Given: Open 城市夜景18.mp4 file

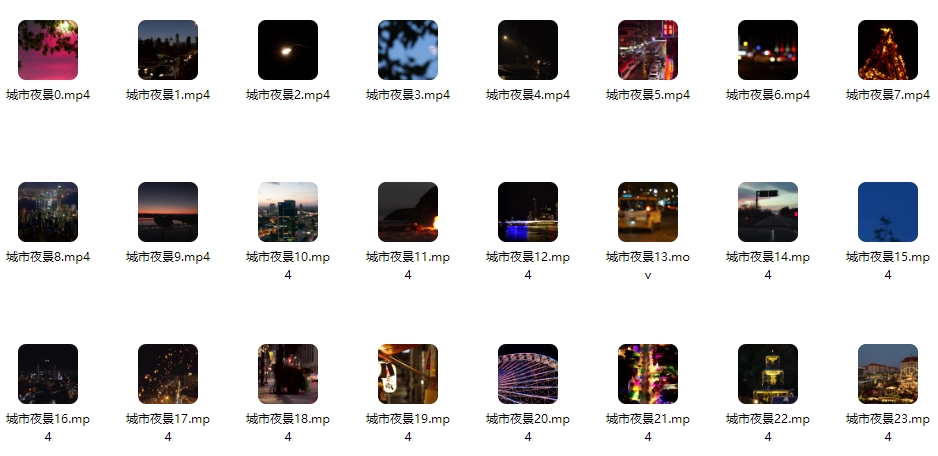Looking at the screenshot, I should [x=288, y=374].
